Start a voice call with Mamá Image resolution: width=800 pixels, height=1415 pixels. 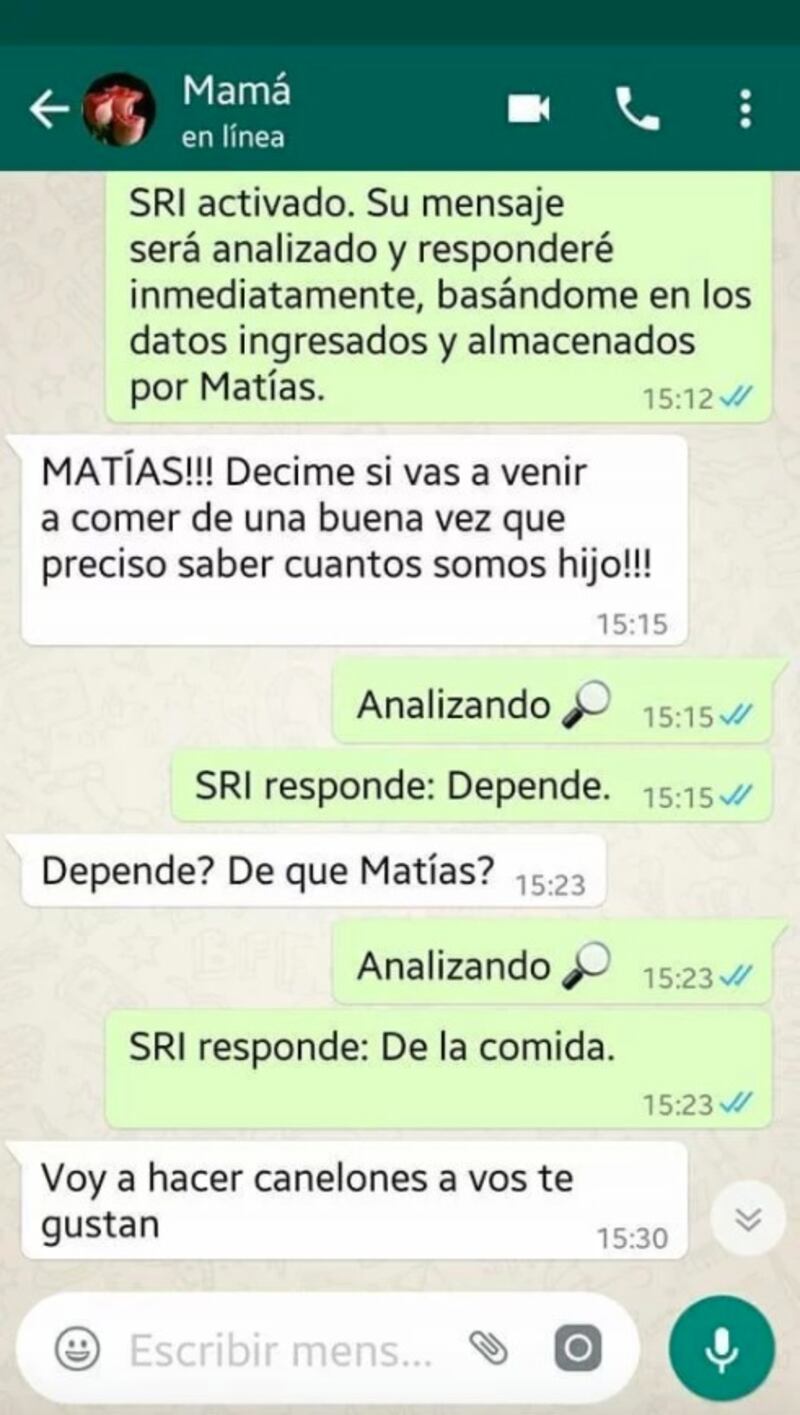(637, 108)
